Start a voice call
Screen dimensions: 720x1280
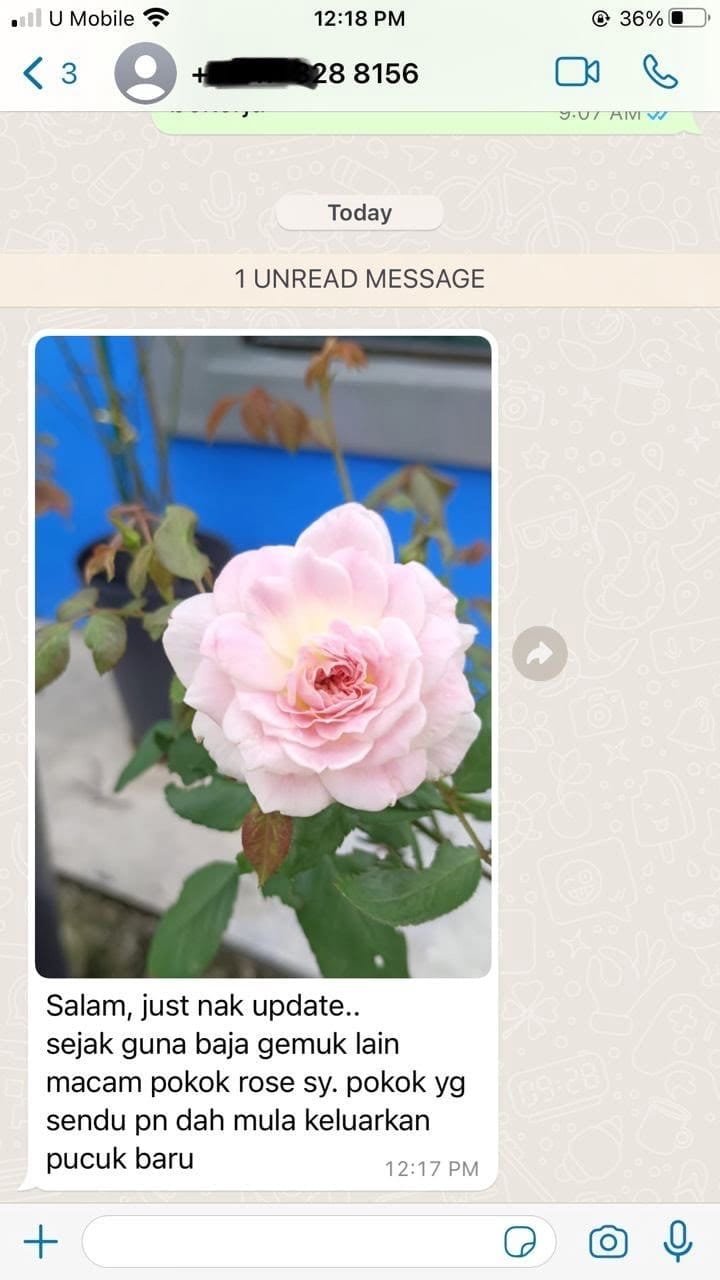tap(660, 72)
